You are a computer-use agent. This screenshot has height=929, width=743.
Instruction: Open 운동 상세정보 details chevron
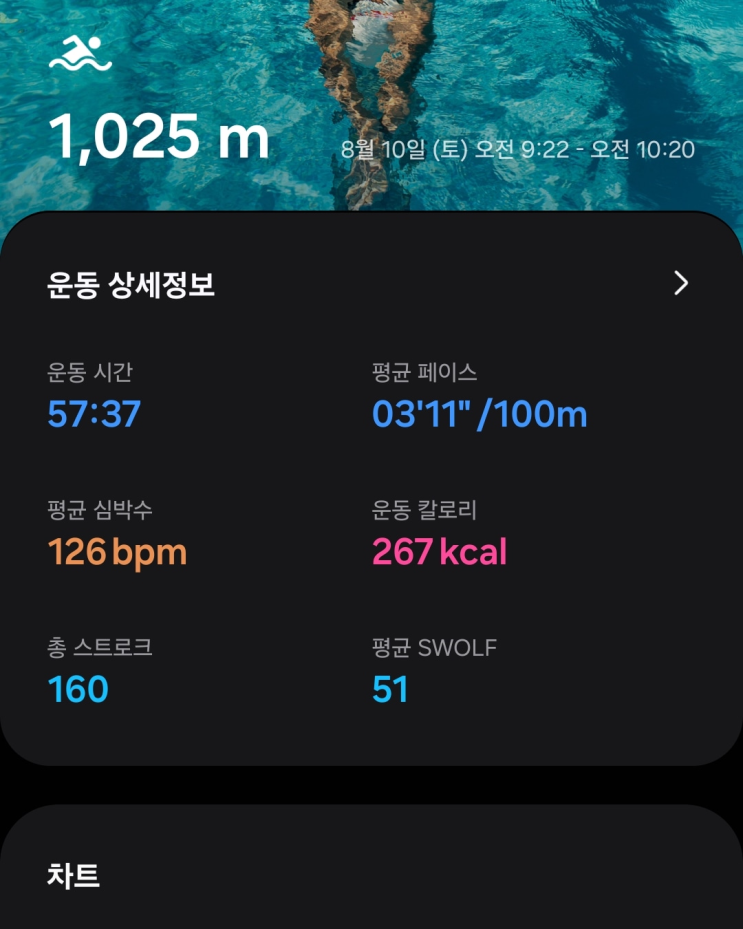(681, 284)
